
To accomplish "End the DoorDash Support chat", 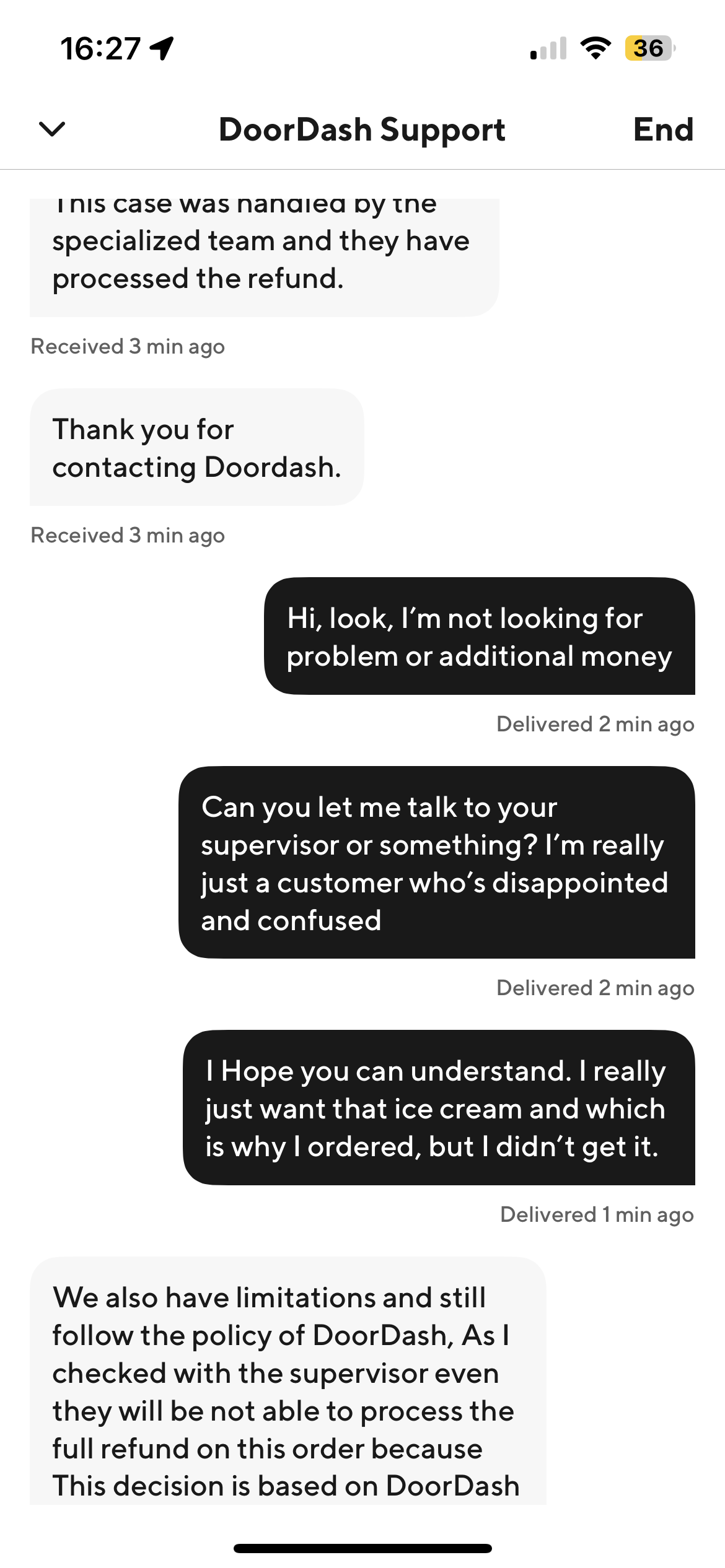I will [662, 130].
